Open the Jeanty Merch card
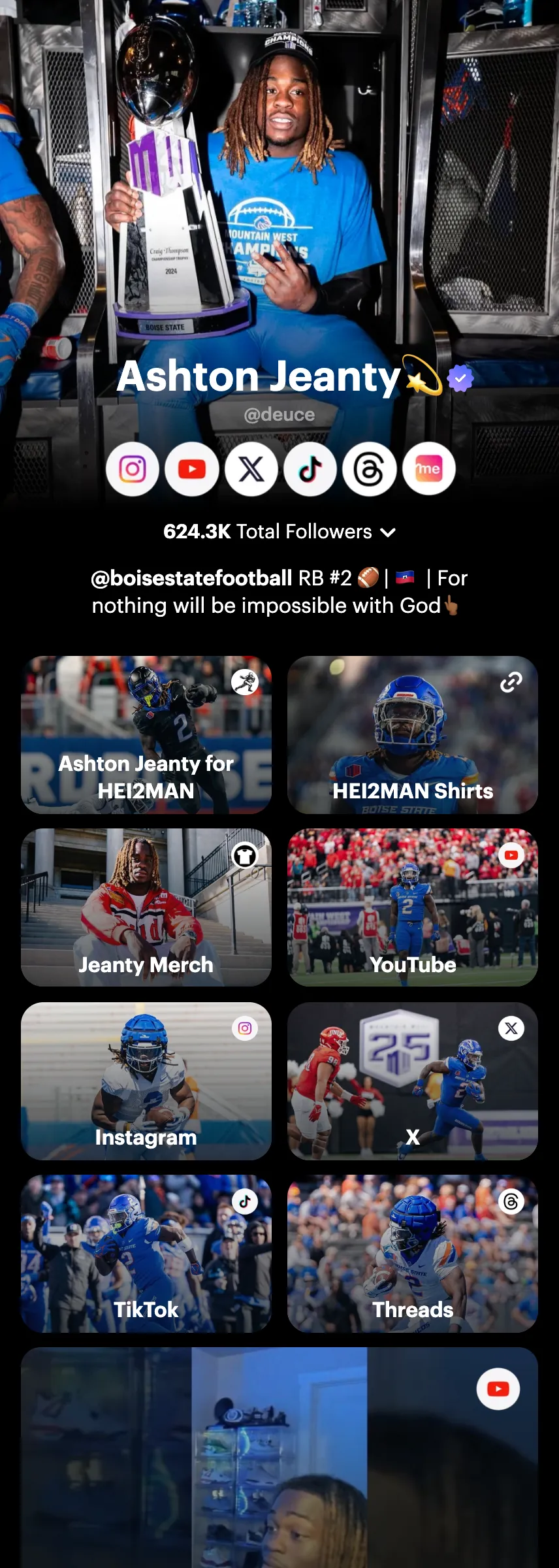Image resolution: width=559 pixels, height=1568 pixels. [x=146, y=907]
